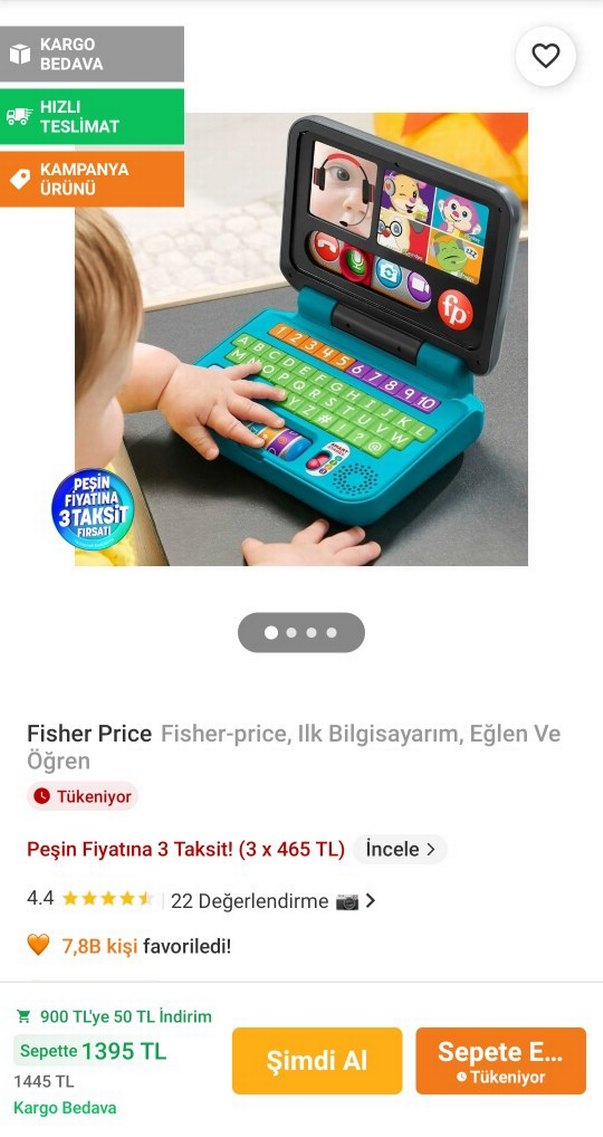
Task: Buy now with Şimdi Al
Action: tap(317, 1061)
